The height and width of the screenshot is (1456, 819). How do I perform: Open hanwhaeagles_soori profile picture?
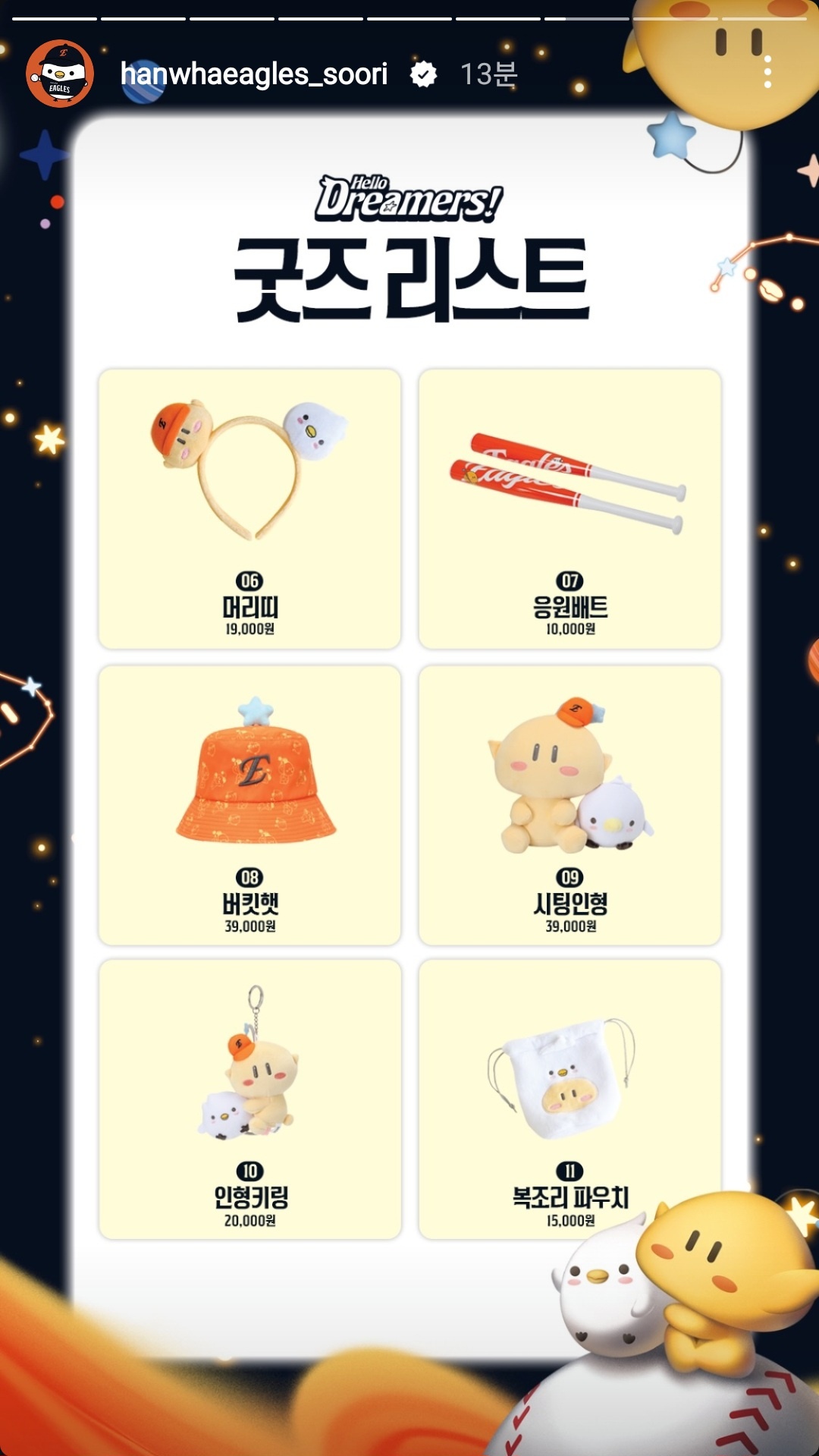(60, 74)
